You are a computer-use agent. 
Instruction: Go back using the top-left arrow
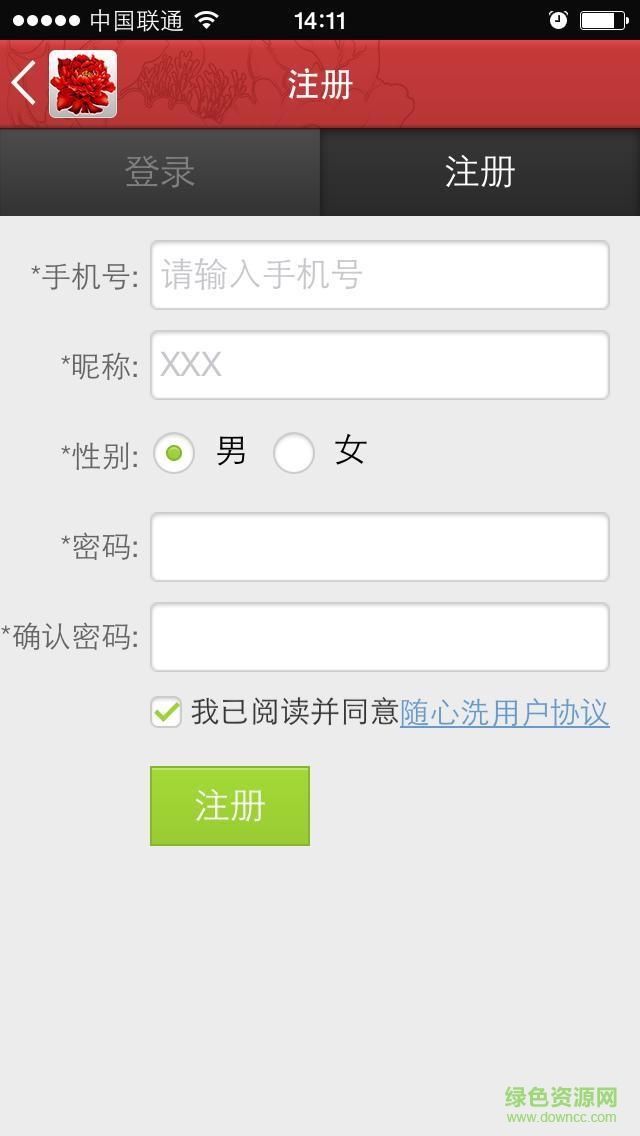click(24, 83)
